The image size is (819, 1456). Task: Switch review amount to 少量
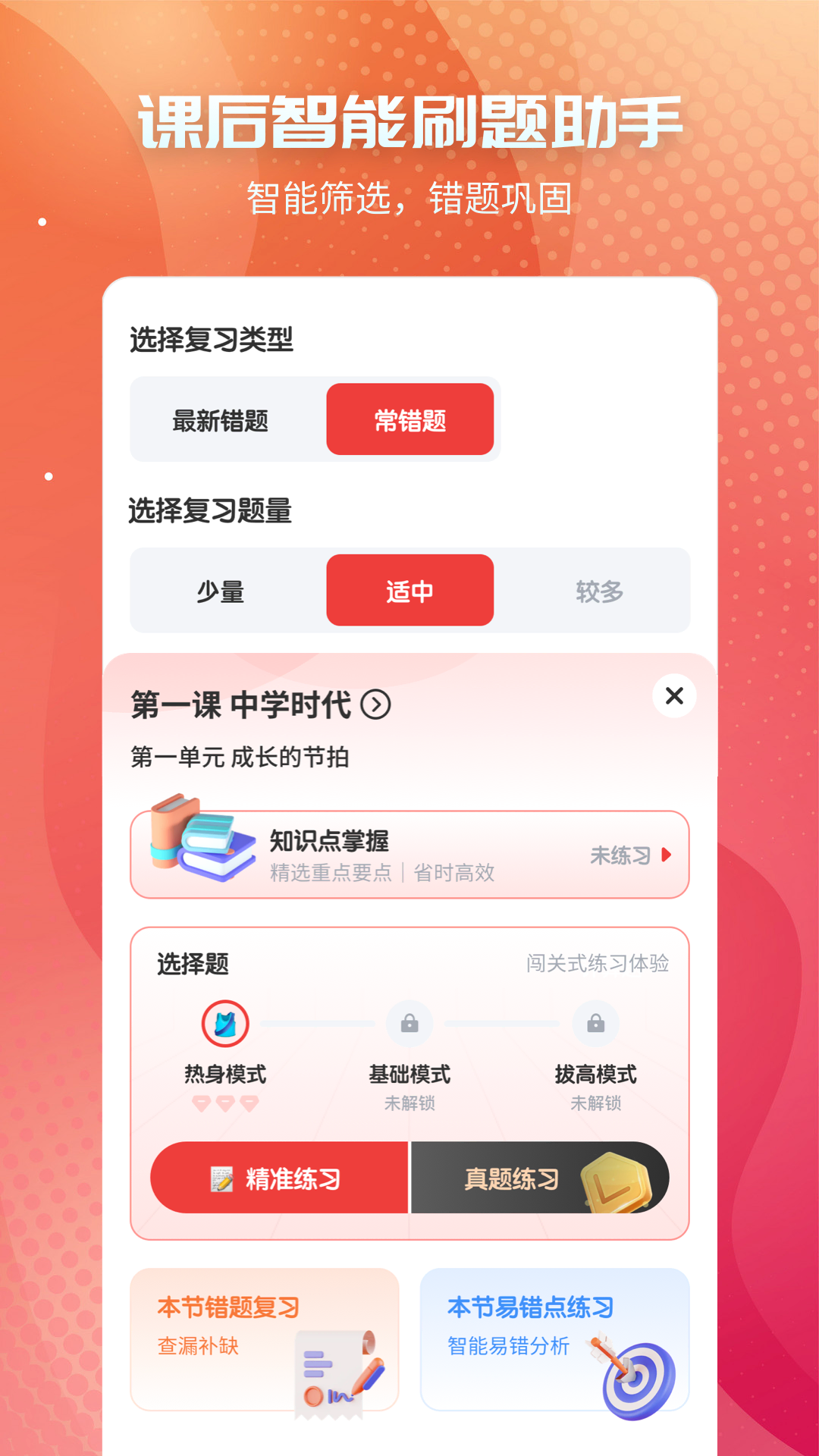pyautogui.click(x=219, y=591)
